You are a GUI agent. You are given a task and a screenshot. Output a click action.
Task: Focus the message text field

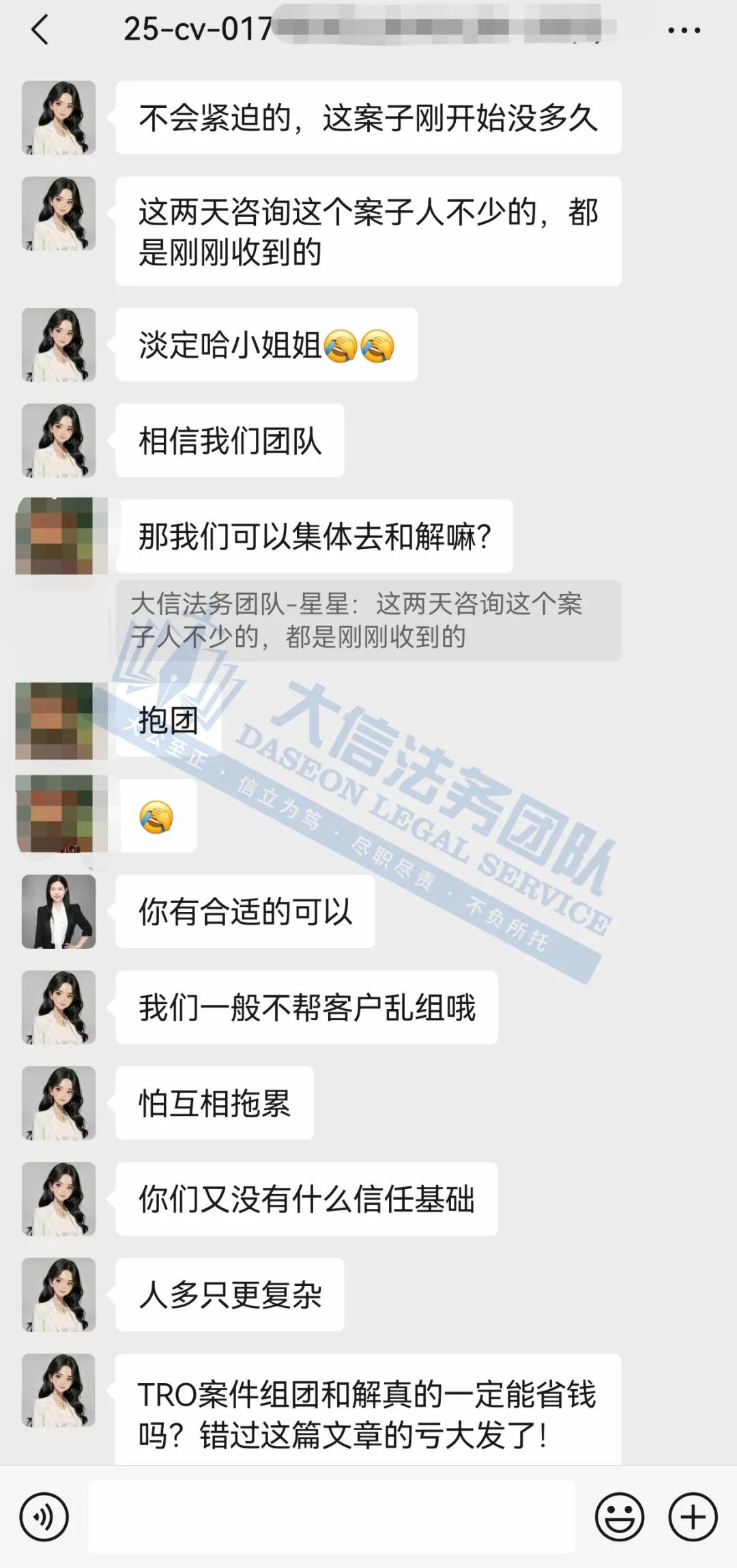coord(332,1517)
